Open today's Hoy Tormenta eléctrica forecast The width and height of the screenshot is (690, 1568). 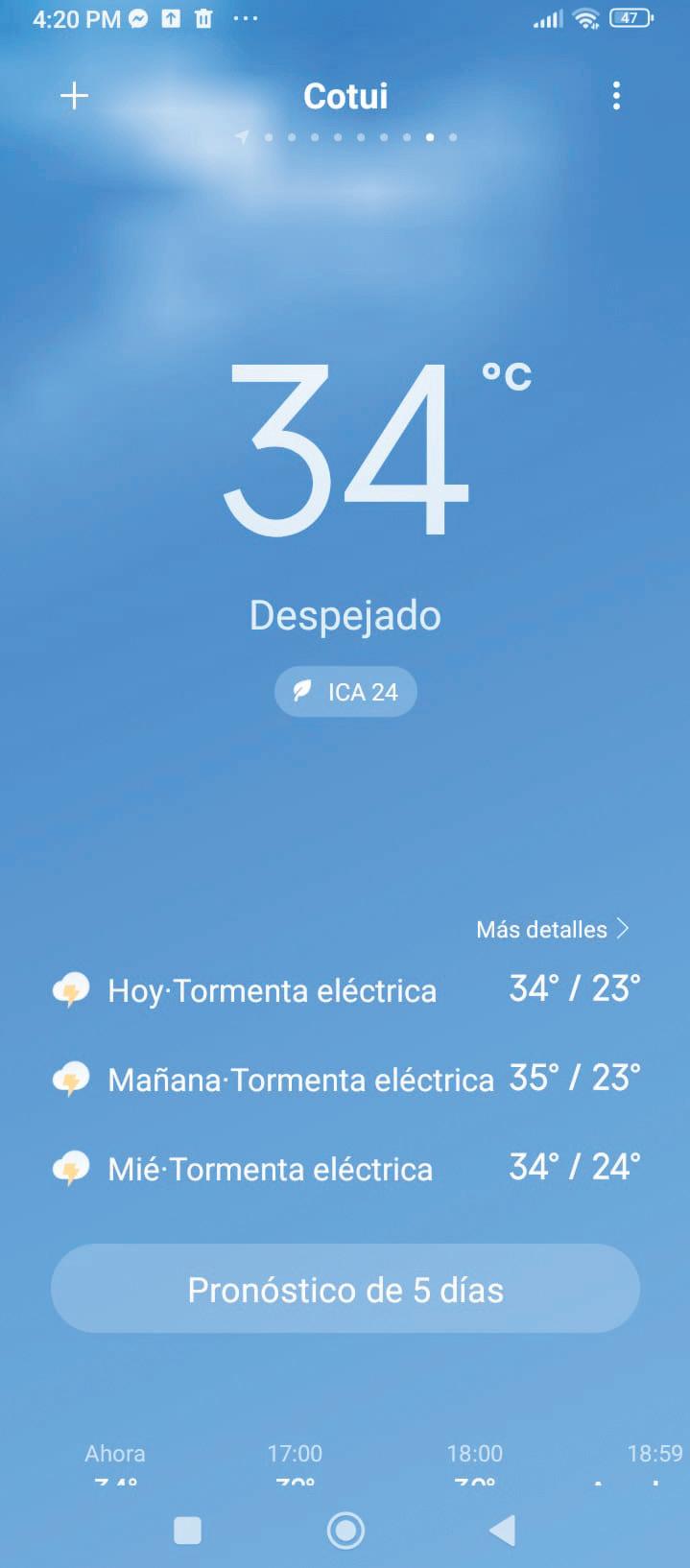[x=345, y=989]
